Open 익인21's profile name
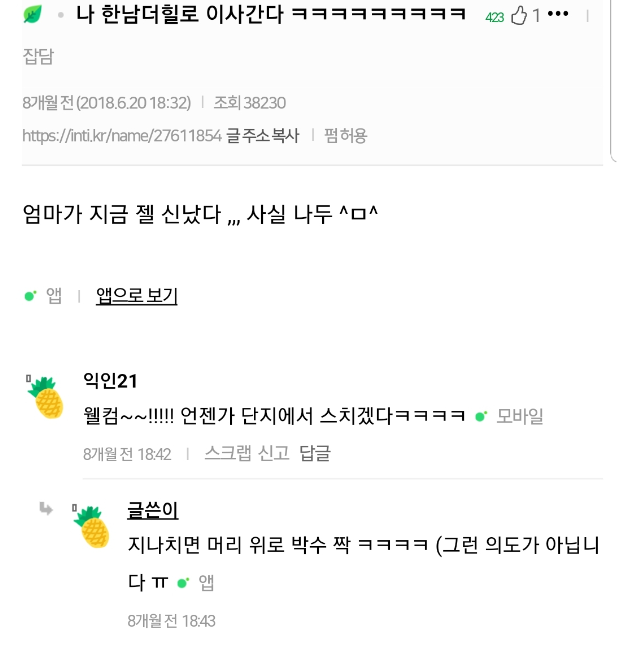Image resolution: width=618 pixels, height=665 pixels. tap(111, 380)
